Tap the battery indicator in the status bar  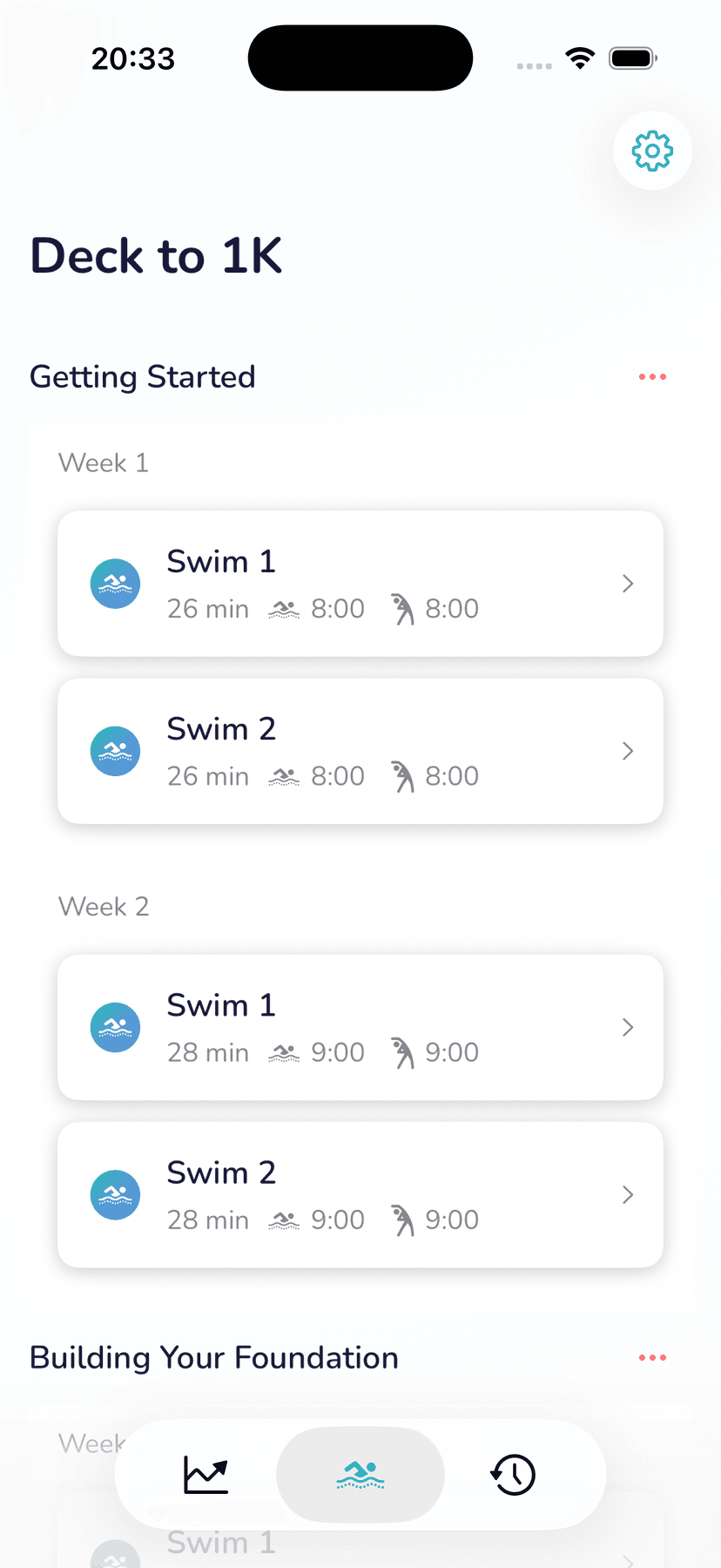pyautogui.click(x=631, y=57)
